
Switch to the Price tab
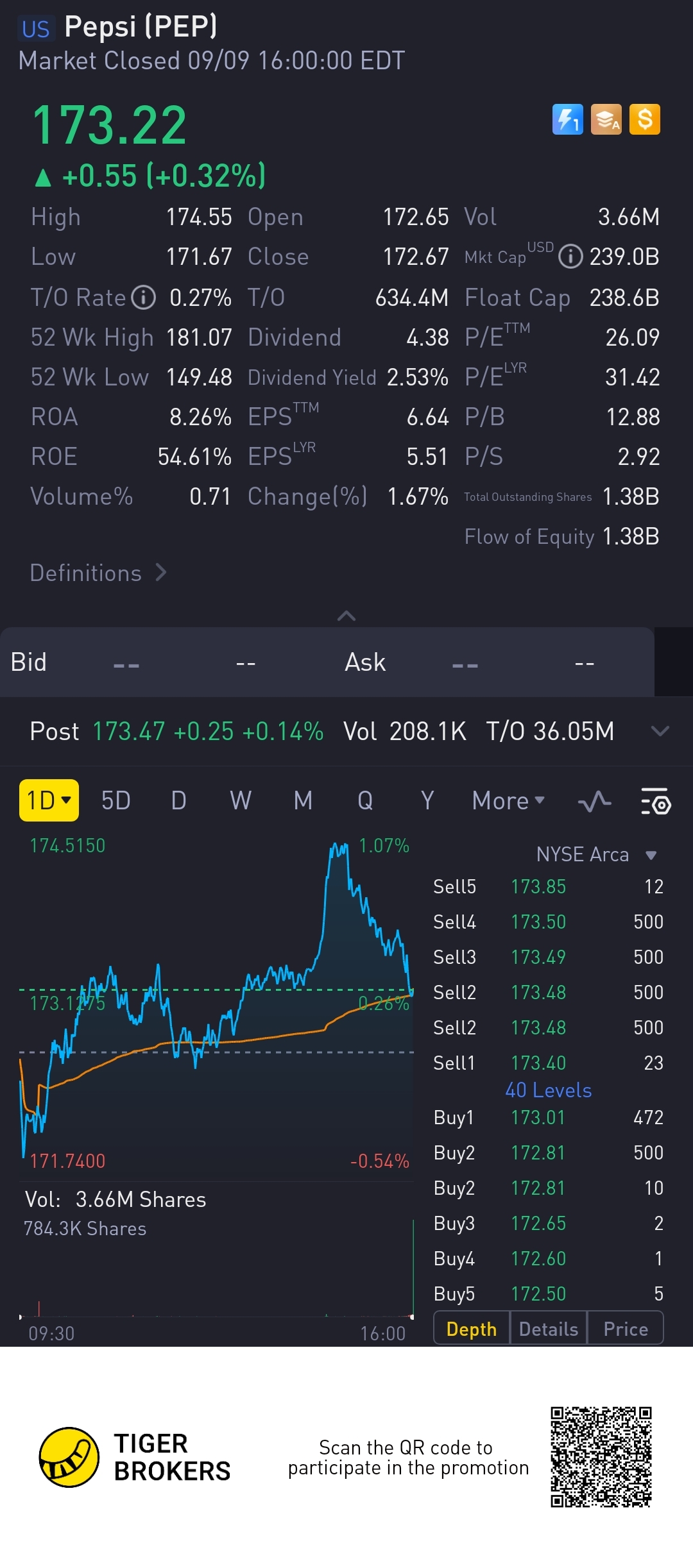point(626,1329)
